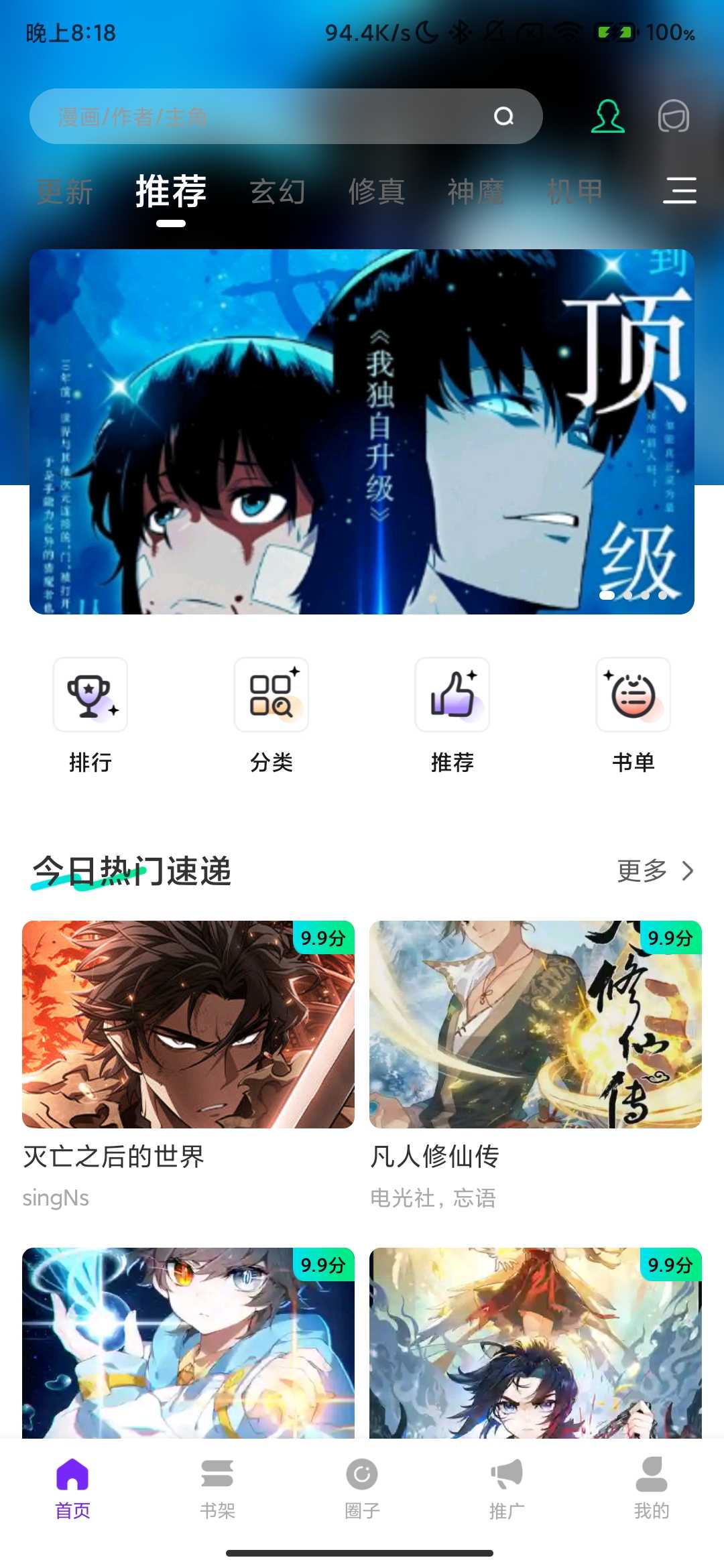
Task: Switch to the 更新 tab
Action: coord(65,192)
